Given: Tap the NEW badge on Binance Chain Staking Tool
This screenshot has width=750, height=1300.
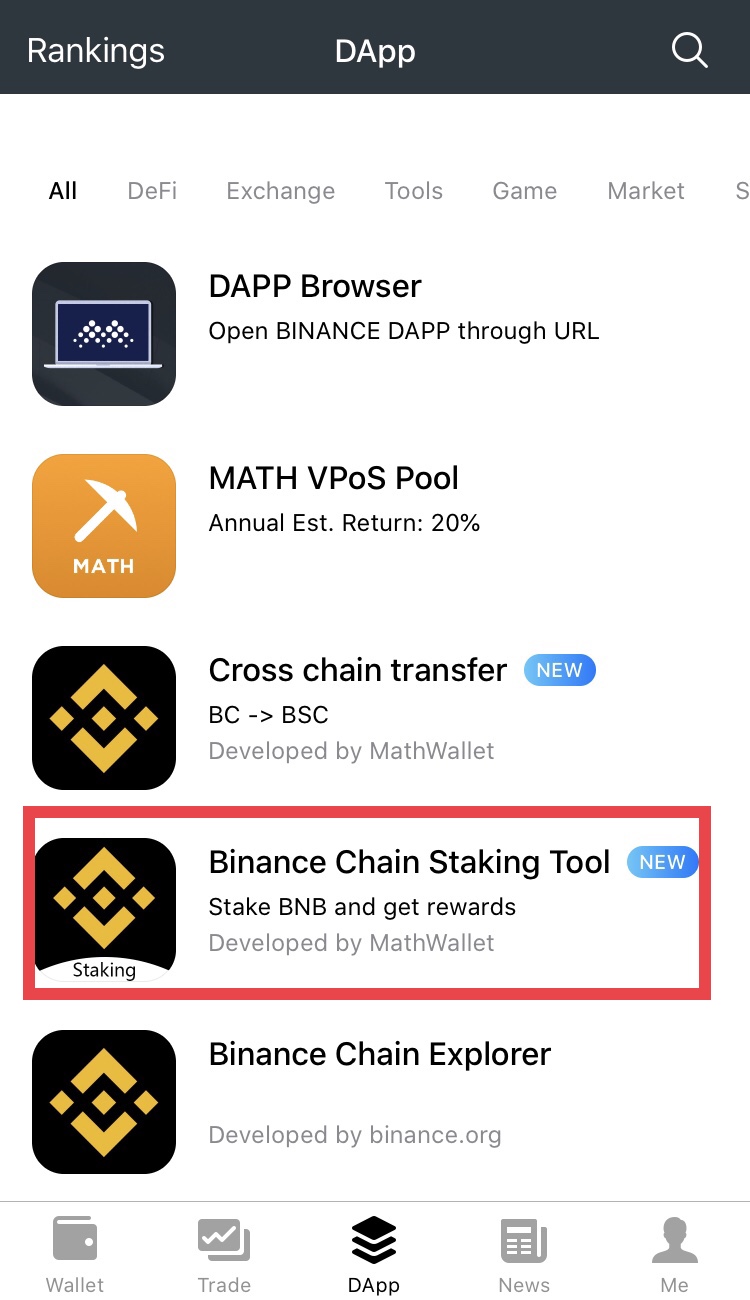Looking at the screenshot, I should coord(662,862).
